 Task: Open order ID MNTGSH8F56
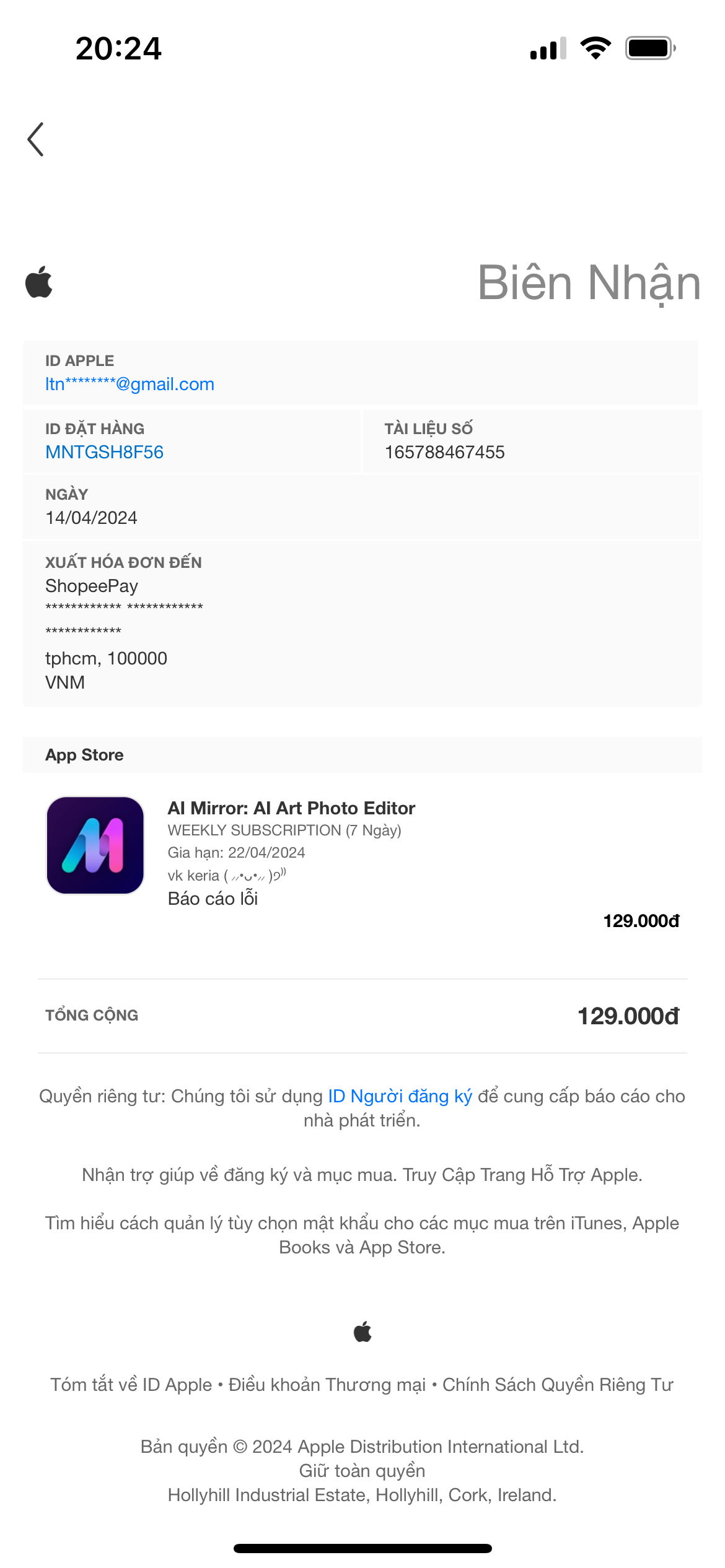tap(104, 452)
